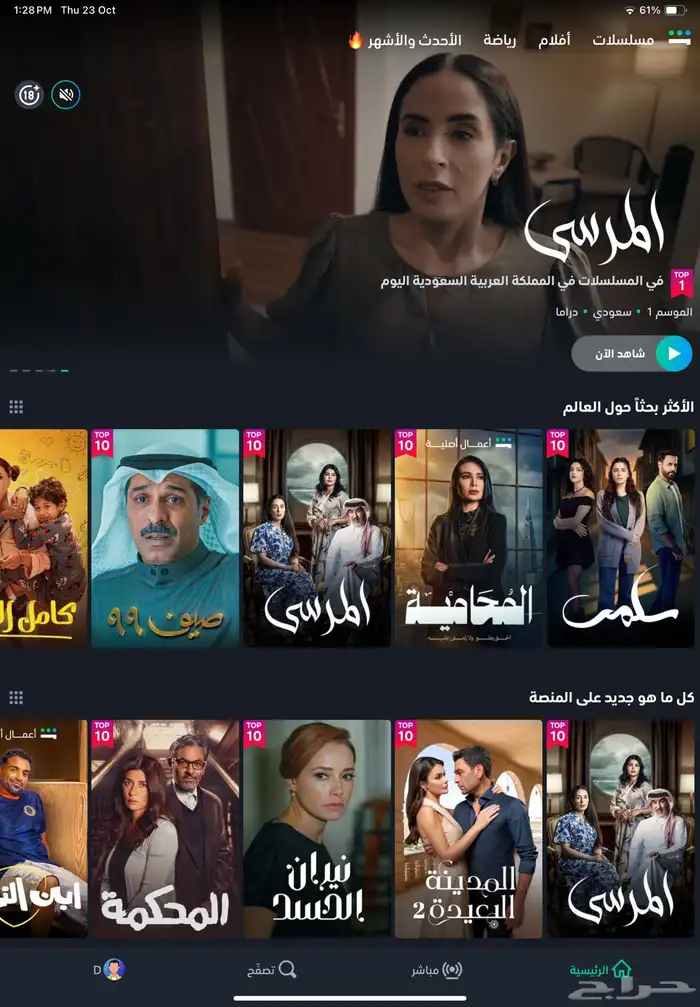
Task: Open the أفلام movies tab
Action: pos(554,40)
